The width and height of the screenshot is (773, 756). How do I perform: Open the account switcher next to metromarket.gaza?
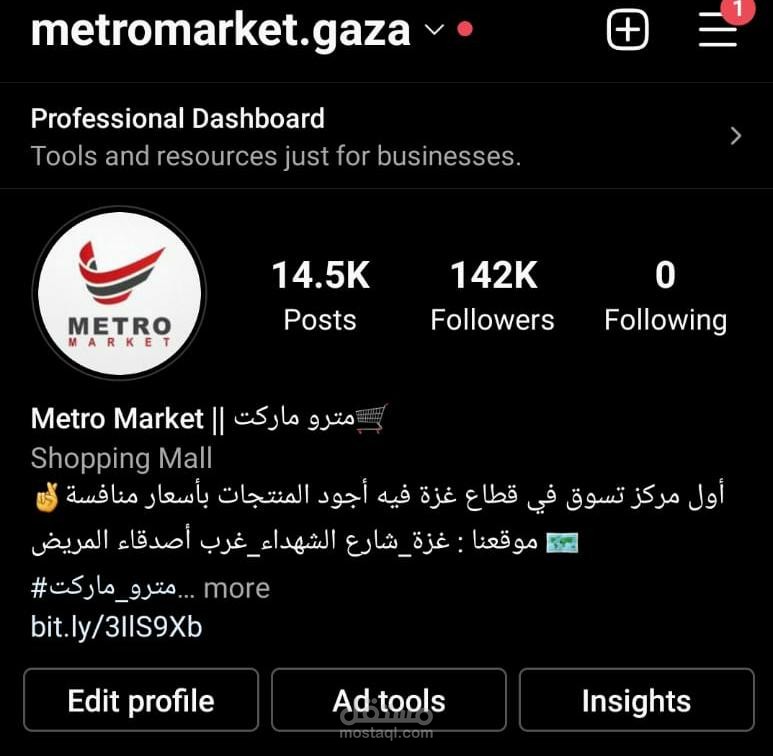434,30
